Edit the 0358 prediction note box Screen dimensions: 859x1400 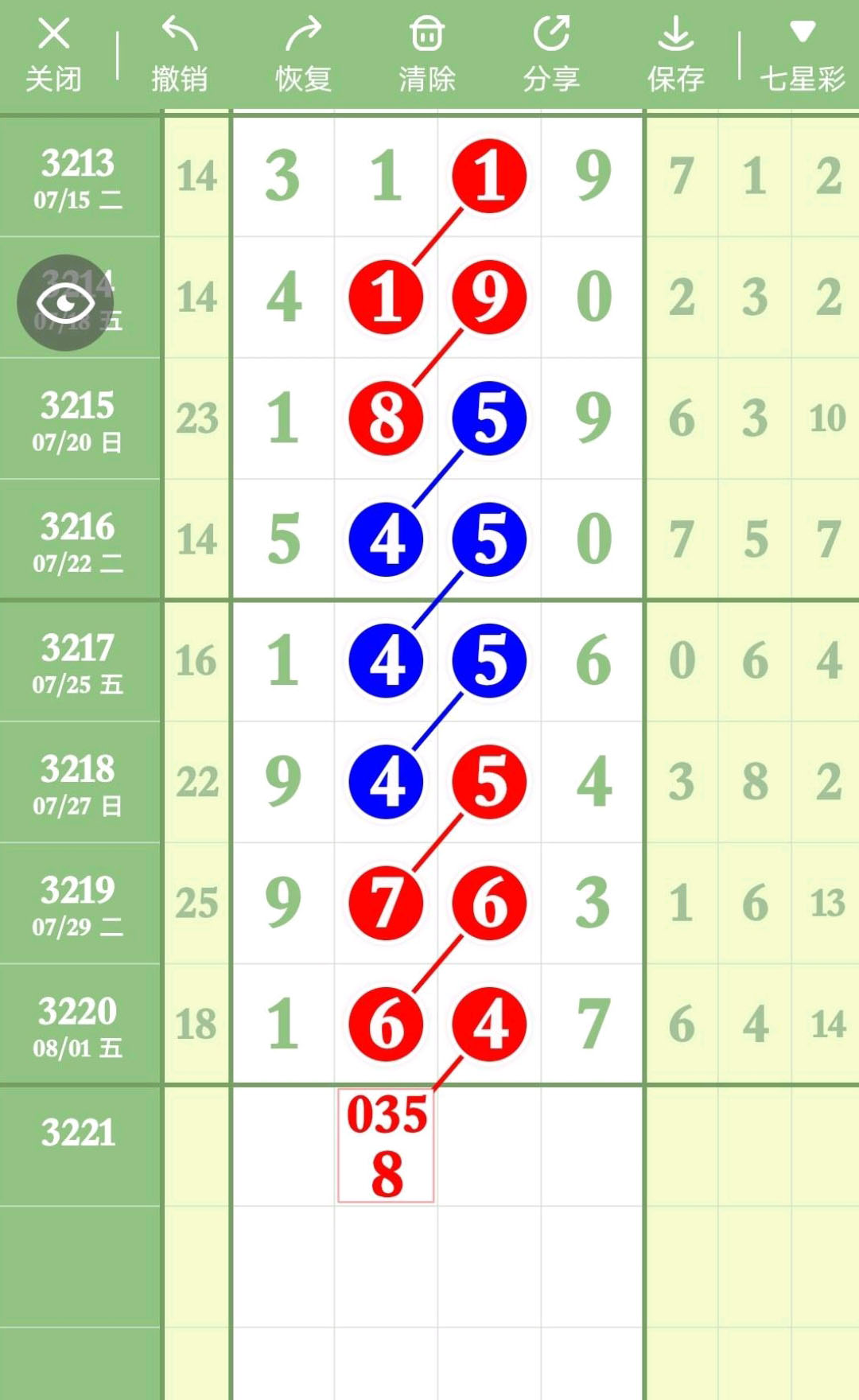coord(386,1145)
